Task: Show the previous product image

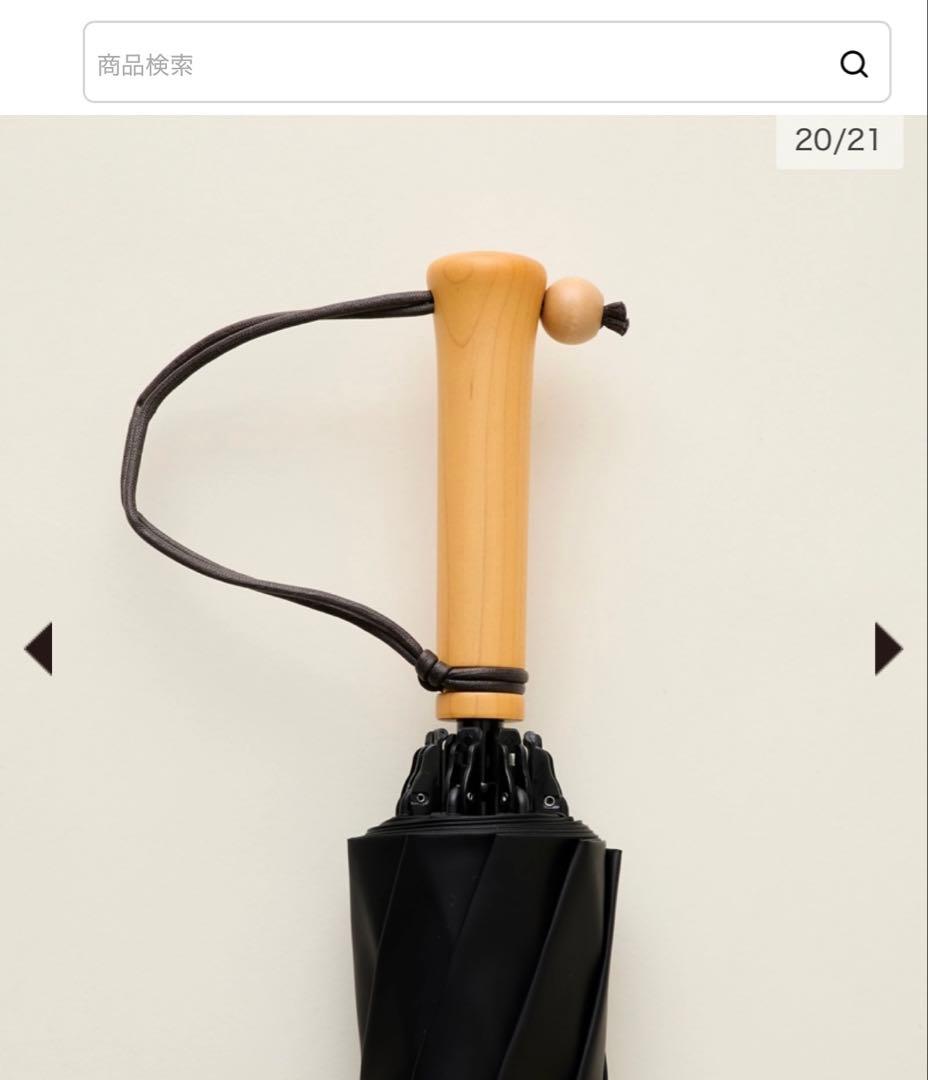Action: coord(38,649)
